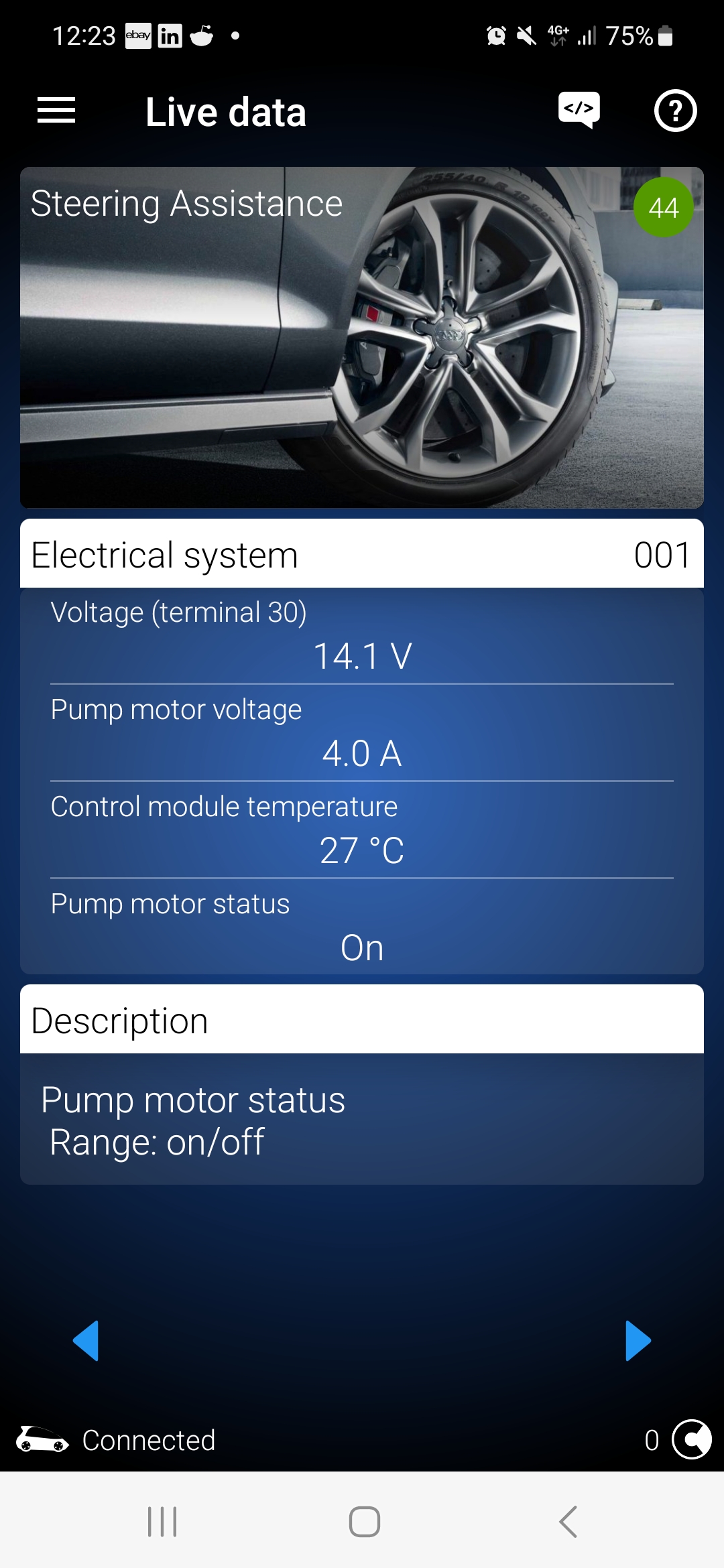Collapse the Description section
The image size is (724, 1568).
[362, 1020]
